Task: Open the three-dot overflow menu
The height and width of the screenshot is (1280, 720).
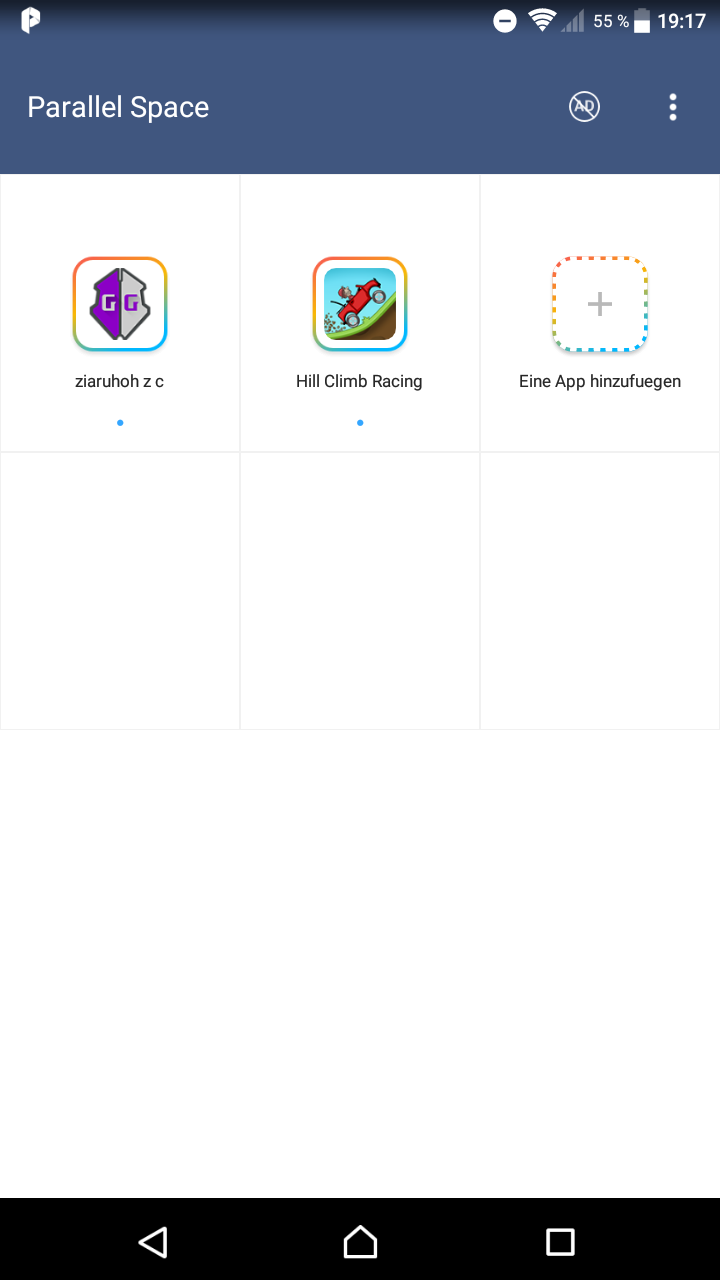Action: 673,107
